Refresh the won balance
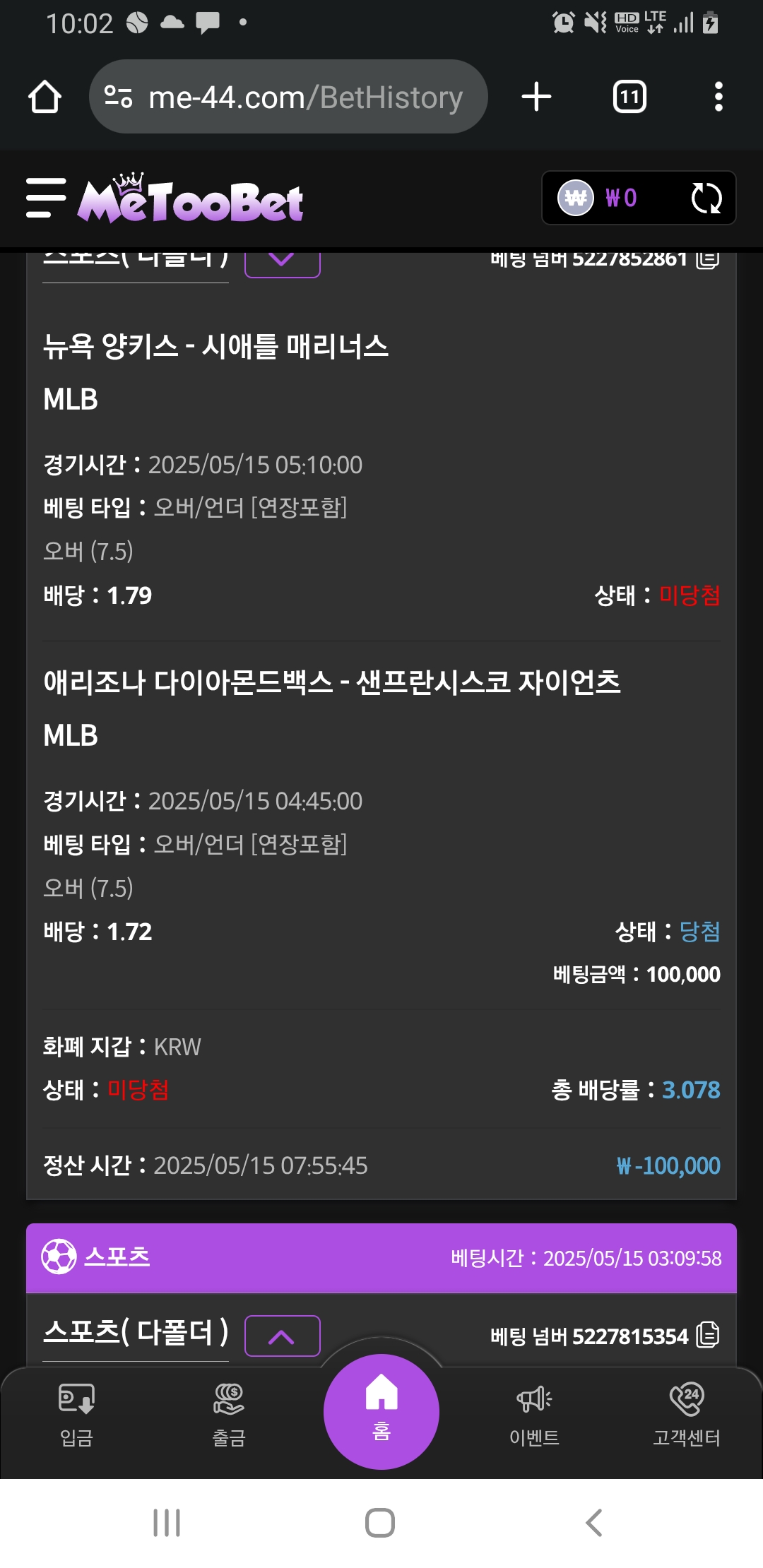Screen dimensions: 763x1568 (706, 198)
